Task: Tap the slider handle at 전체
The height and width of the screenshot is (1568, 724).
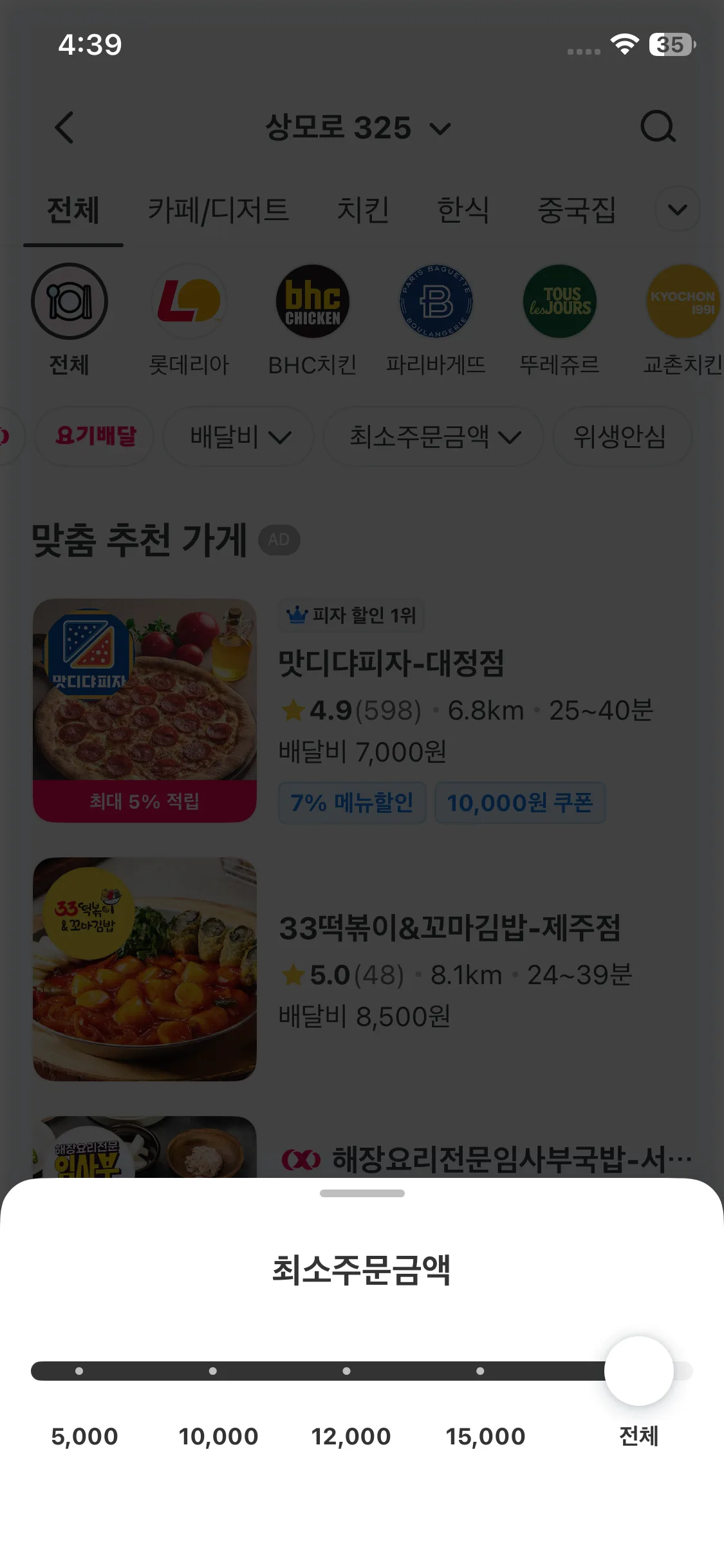Action: tap(638, 1371)
